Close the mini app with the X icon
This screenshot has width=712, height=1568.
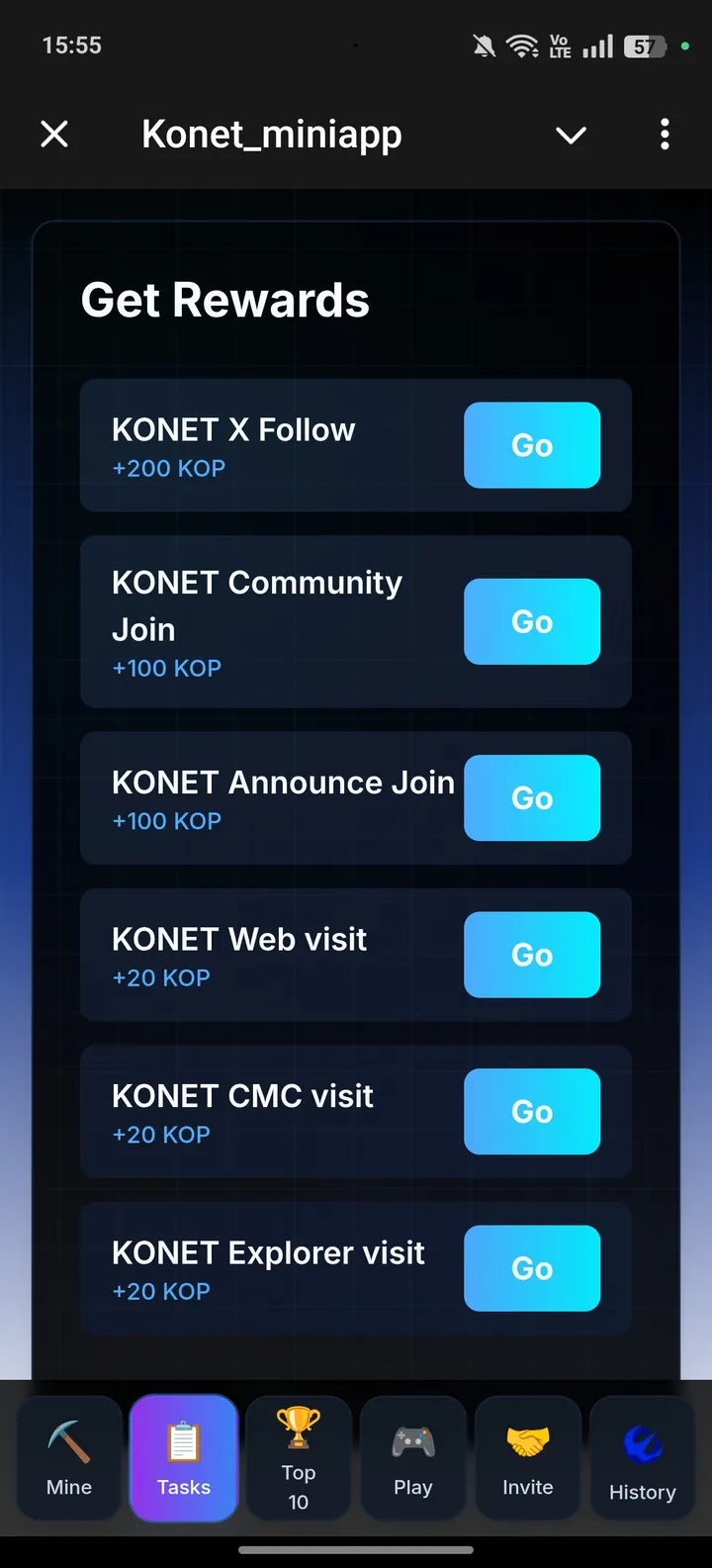[x=54, y=134]
